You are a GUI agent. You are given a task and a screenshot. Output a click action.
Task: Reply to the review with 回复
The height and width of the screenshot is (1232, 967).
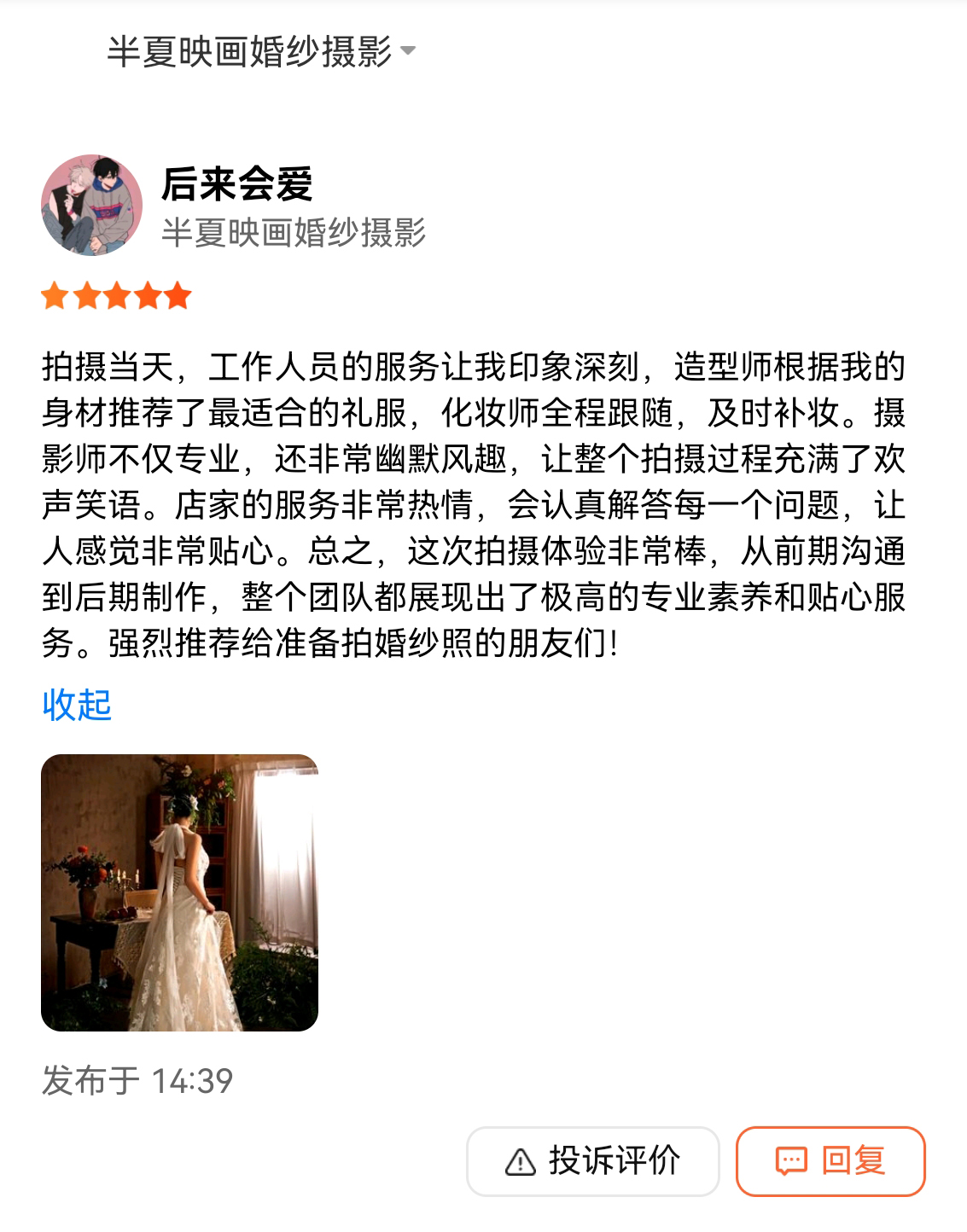point(830,1161)
